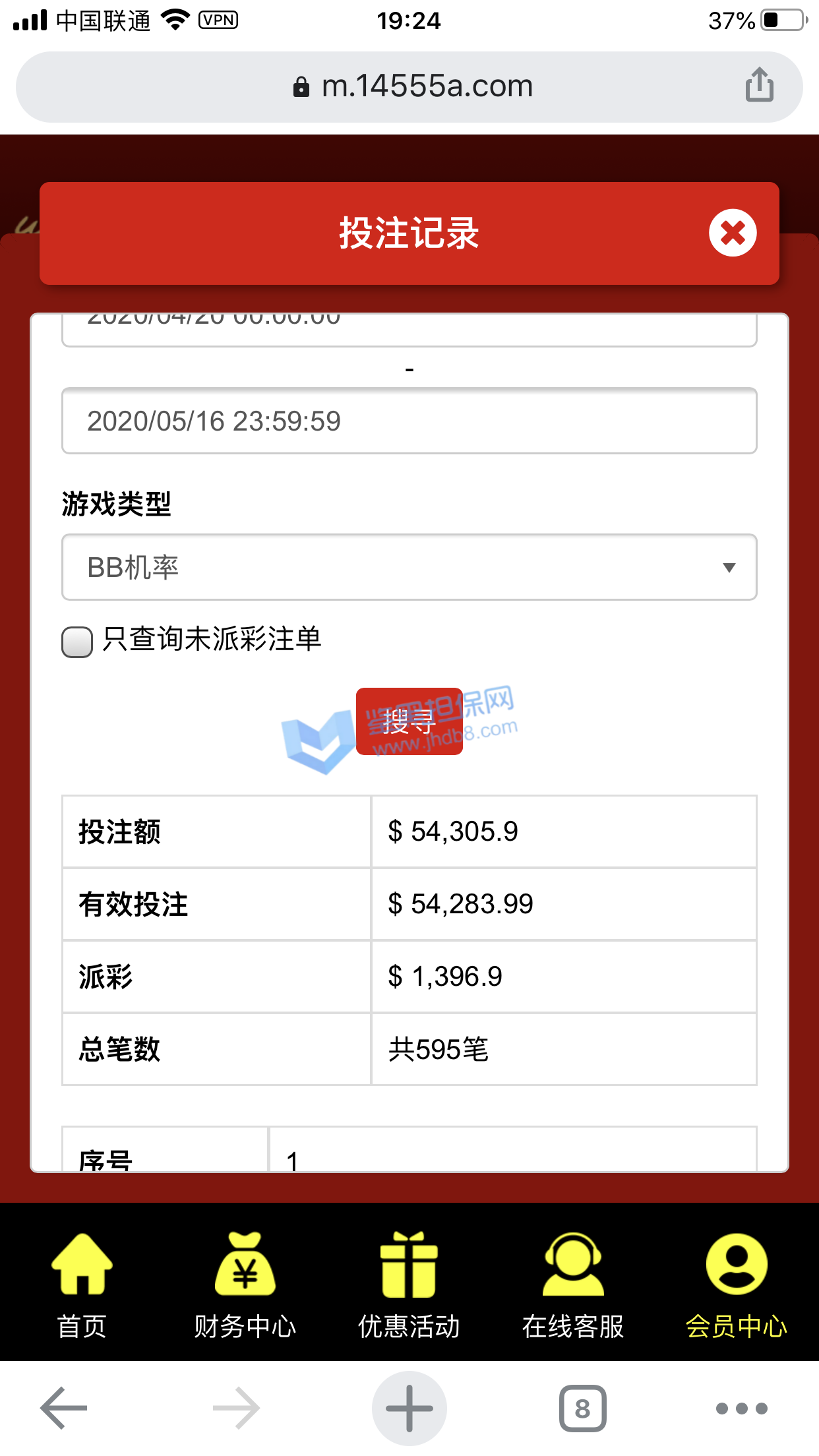Expand the 游戏类型 dropdown showing BB机率
Viewport: 819px width, 1456px height.
(409, 567)
